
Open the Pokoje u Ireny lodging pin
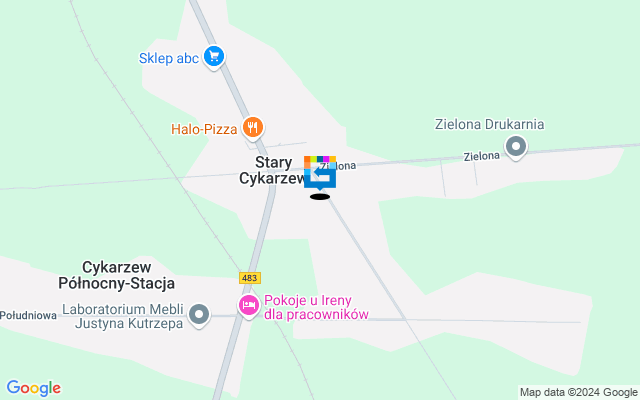(x=248, y=306)
